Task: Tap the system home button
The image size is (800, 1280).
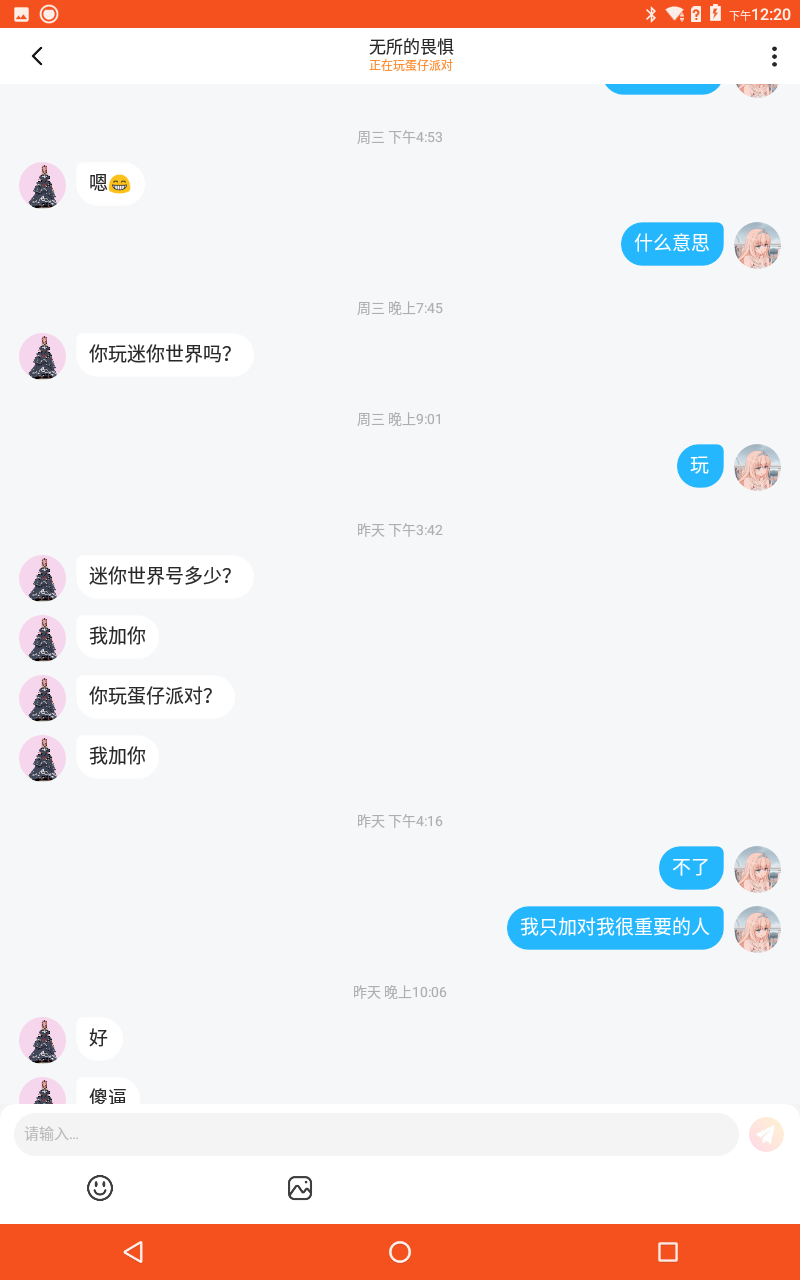Action: coord(400,1252)
